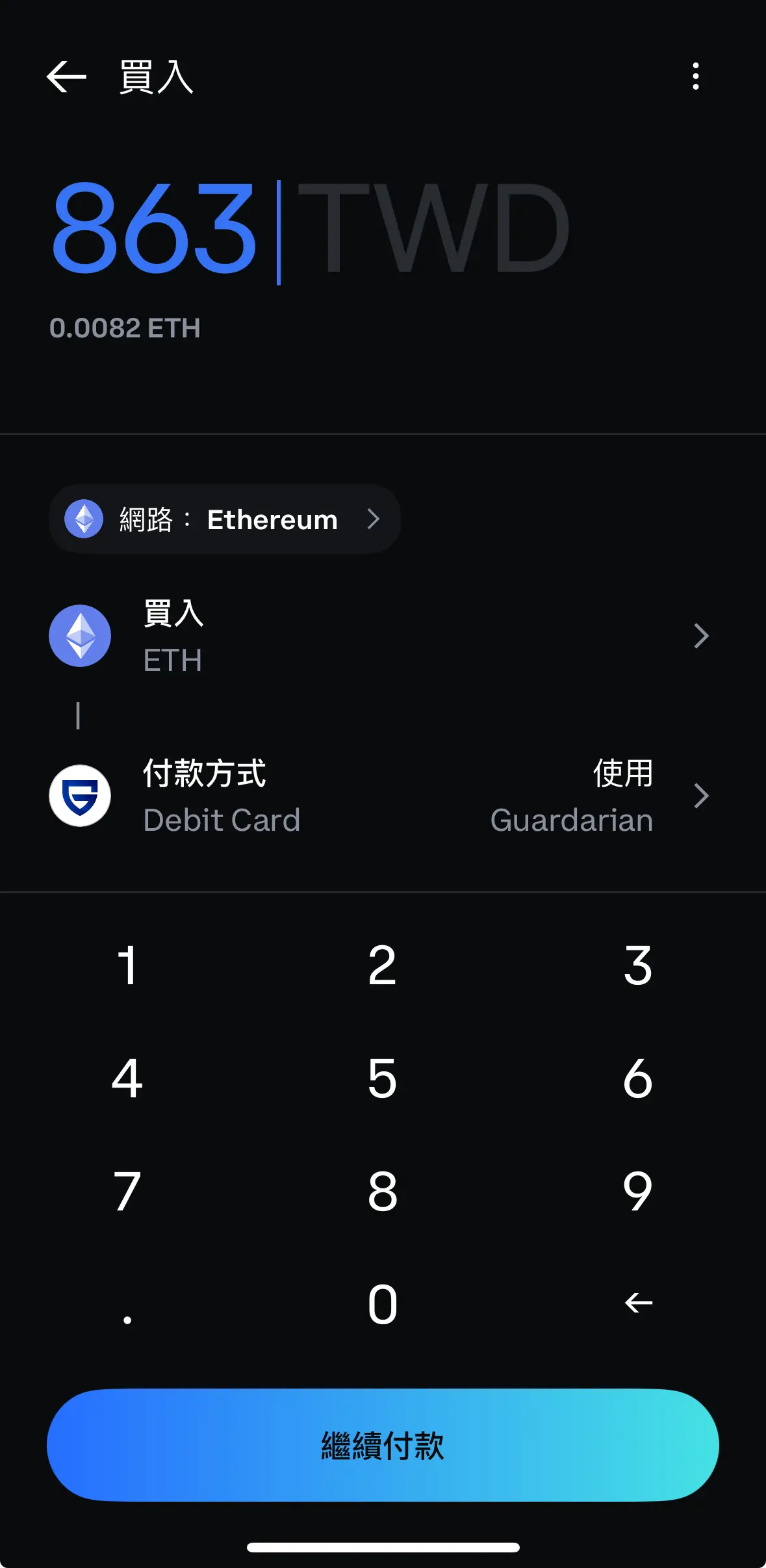Expand the 付款方式 payment method options
Image resolution: width=766 pixels, height=1568 pixels.
pyautogui.click(x=701, y=796)
